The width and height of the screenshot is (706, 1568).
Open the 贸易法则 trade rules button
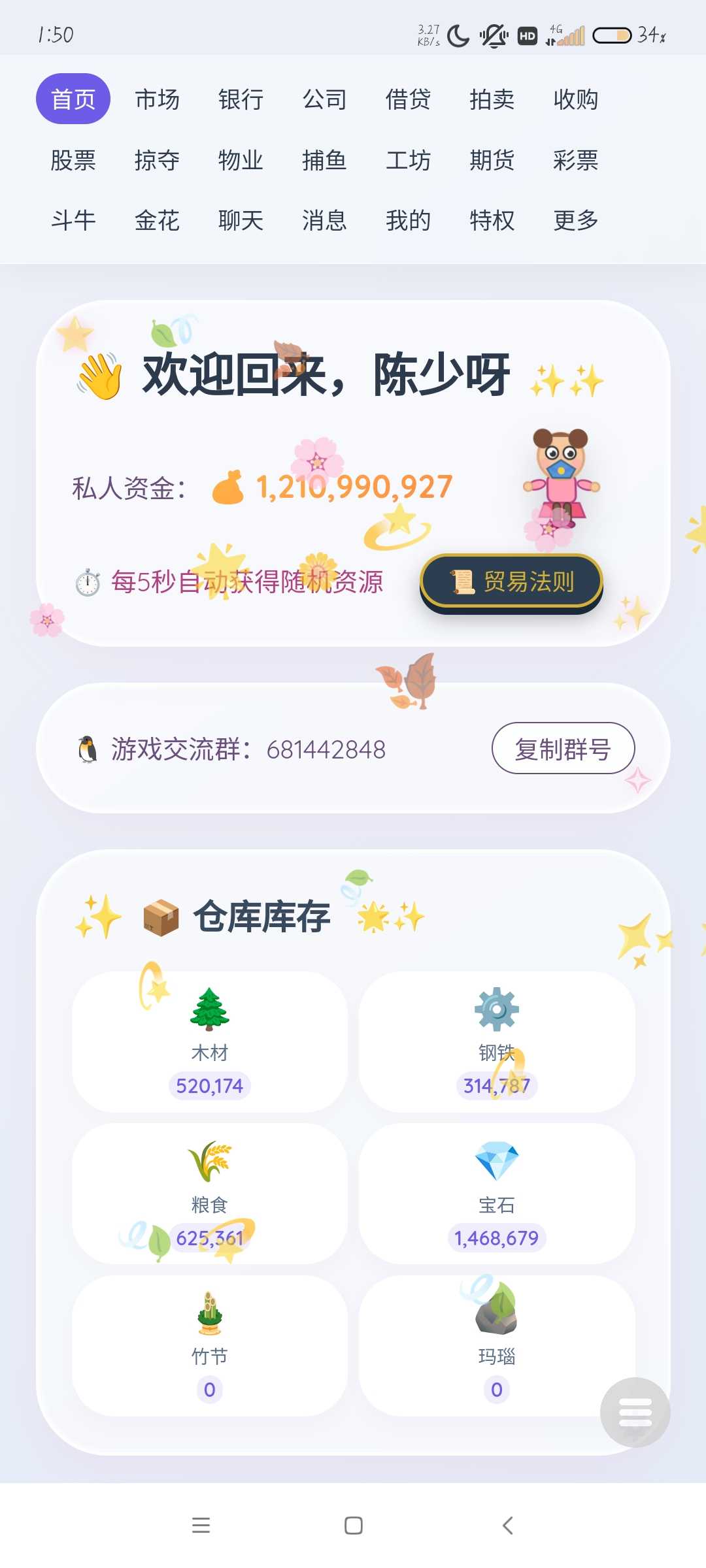pyautogui.click(x=511, y=581)
